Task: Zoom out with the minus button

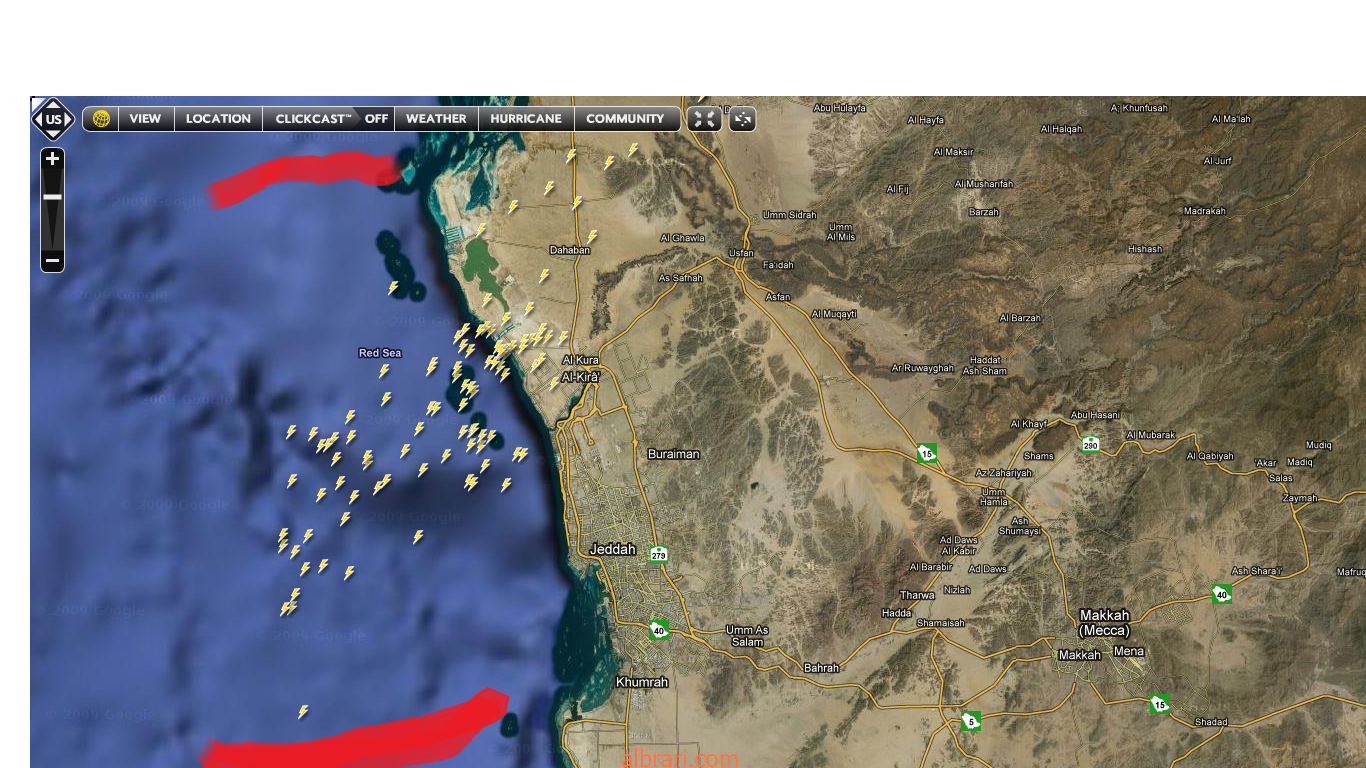Action: (53, 261)
